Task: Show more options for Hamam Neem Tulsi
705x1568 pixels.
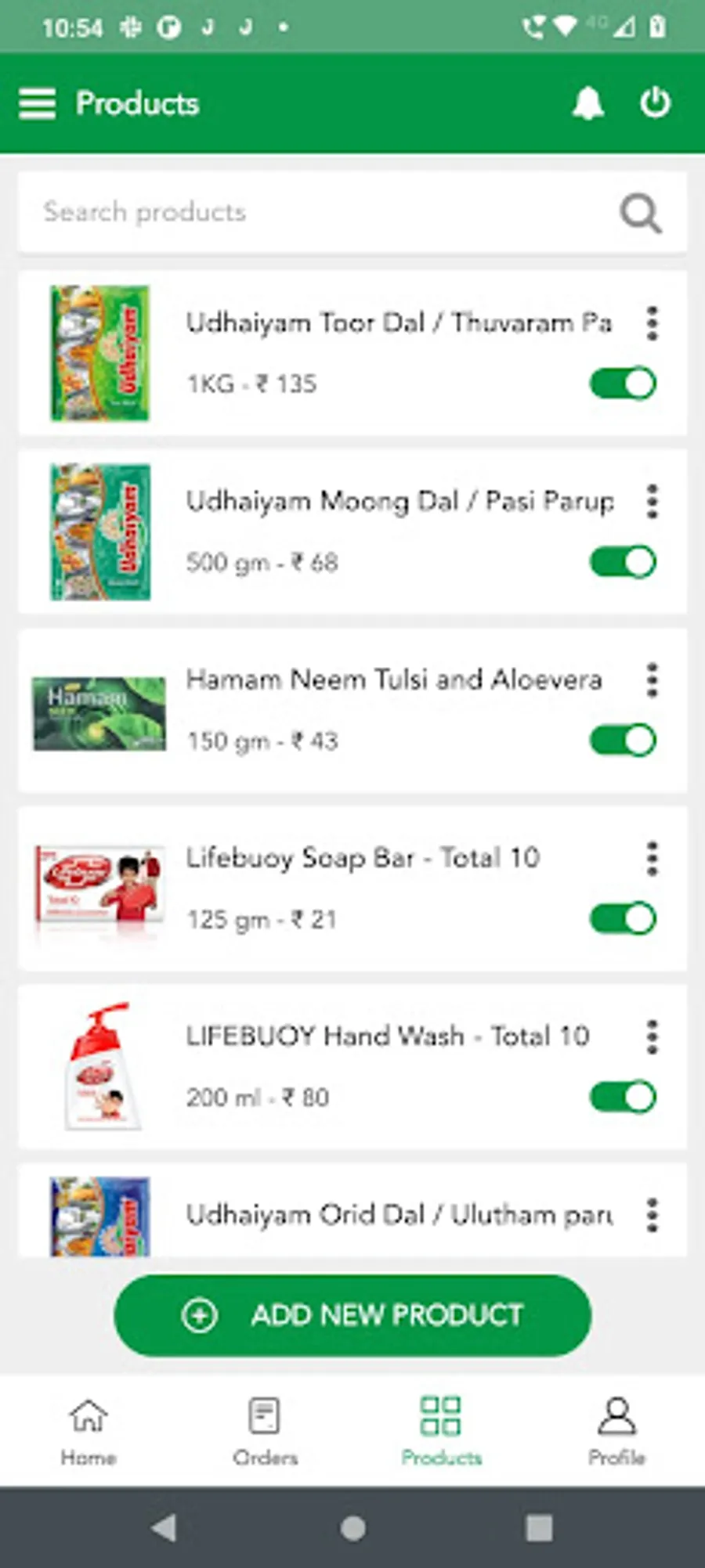Action: [652, 680]
